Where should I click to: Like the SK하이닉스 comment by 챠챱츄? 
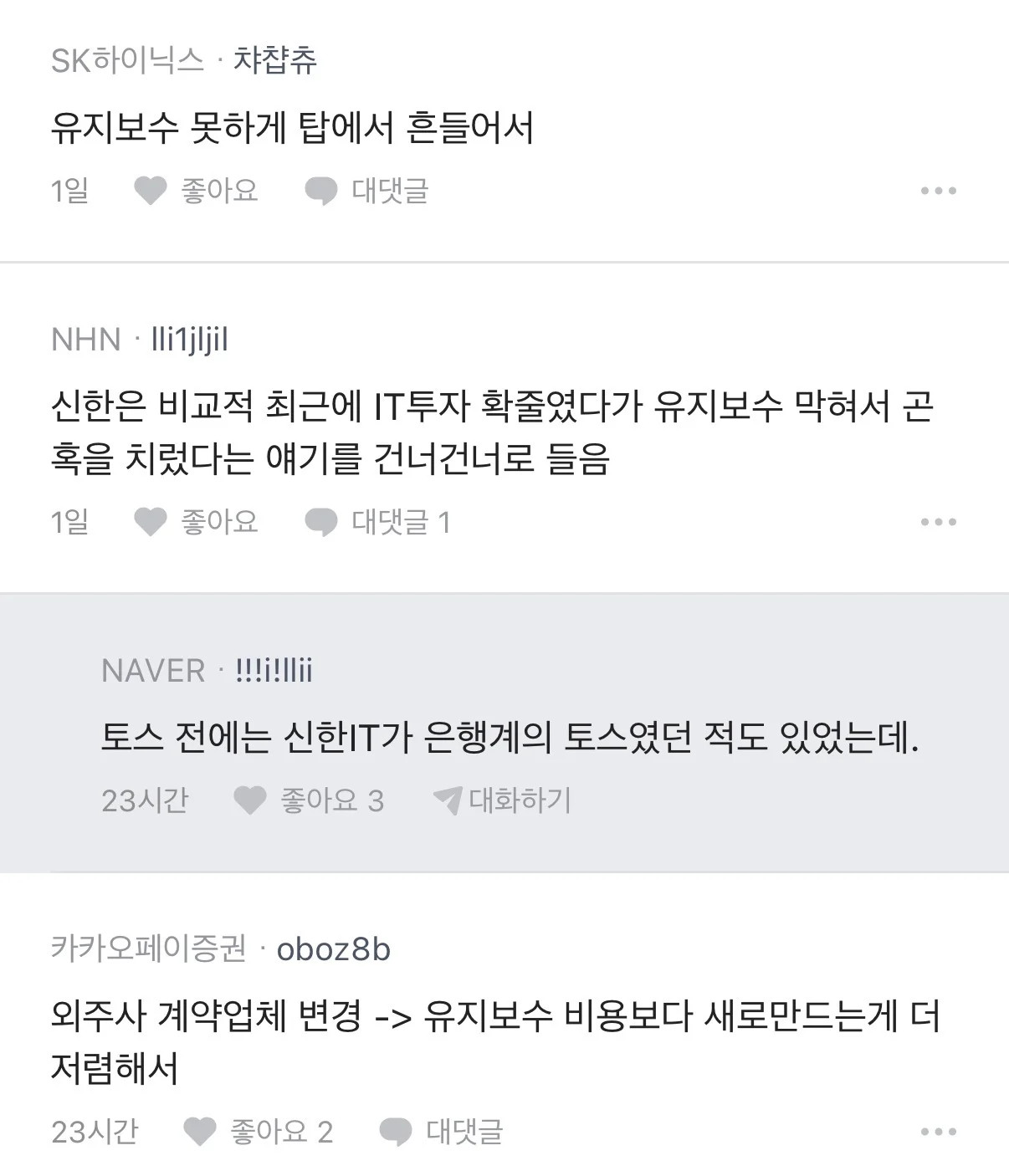[197, 191]
